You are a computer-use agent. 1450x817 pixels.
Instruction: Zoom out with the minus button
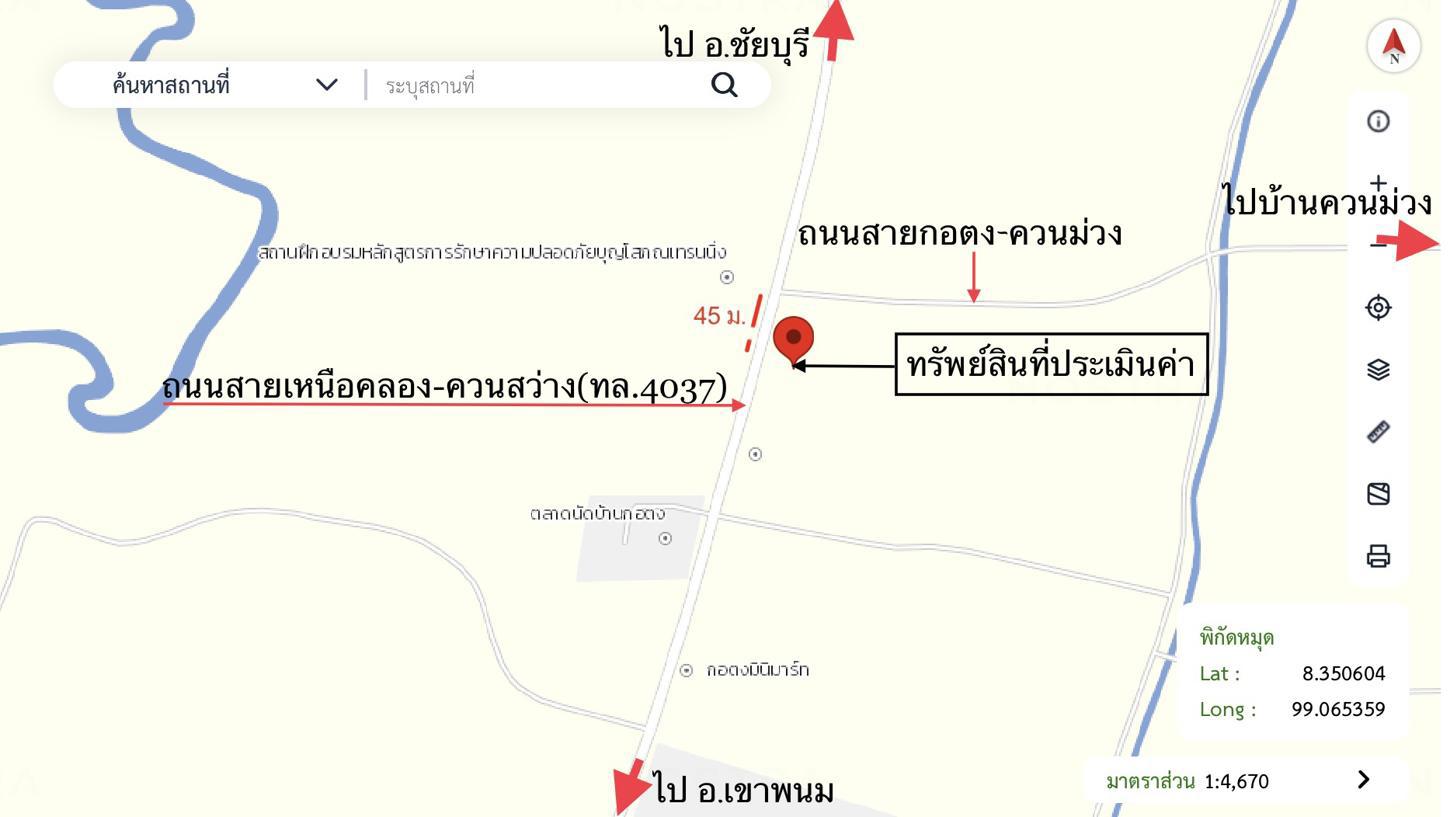click(x=1378, y=245)
